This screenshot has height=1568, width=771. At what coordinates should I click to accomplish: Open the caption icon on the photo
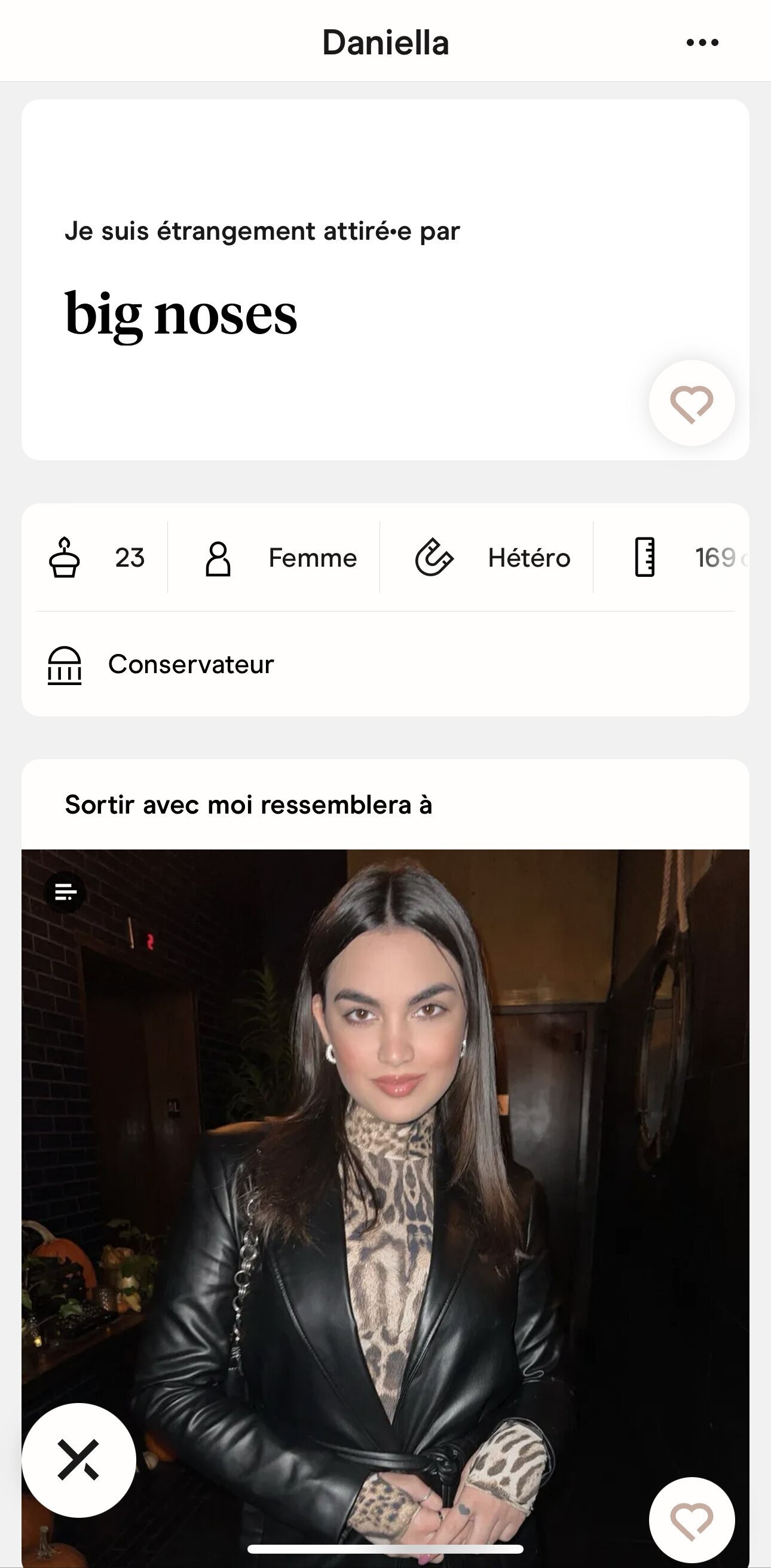tap(65, 892)
